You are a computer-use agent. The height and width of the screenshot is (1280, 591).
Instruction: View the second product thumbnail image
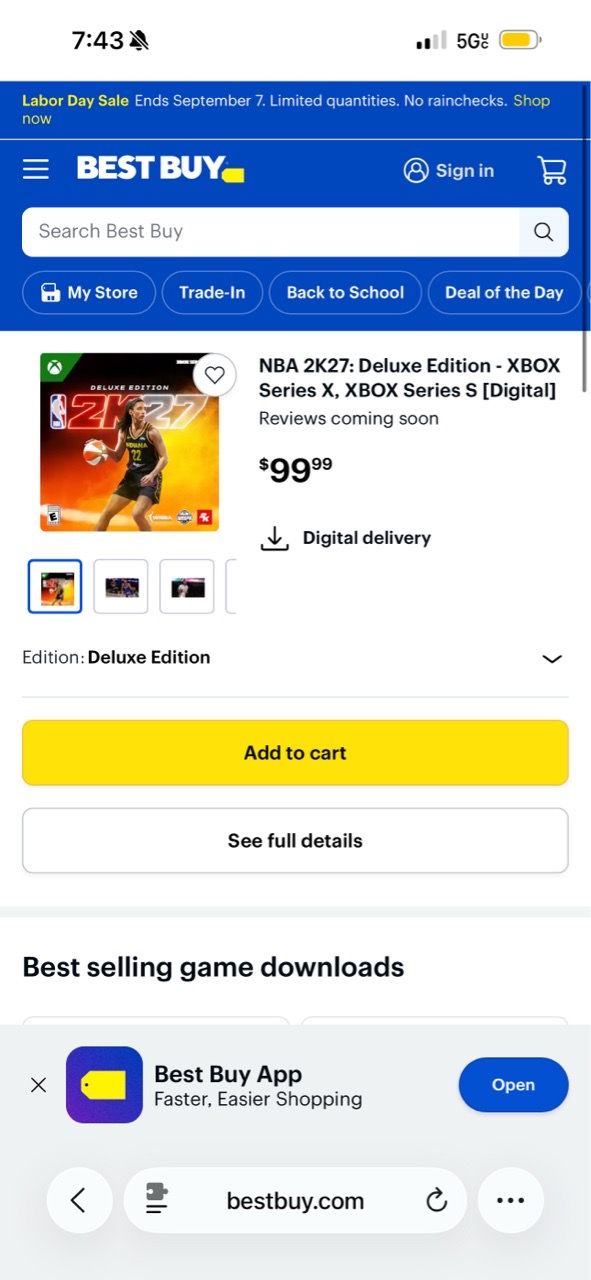[121, 586]
